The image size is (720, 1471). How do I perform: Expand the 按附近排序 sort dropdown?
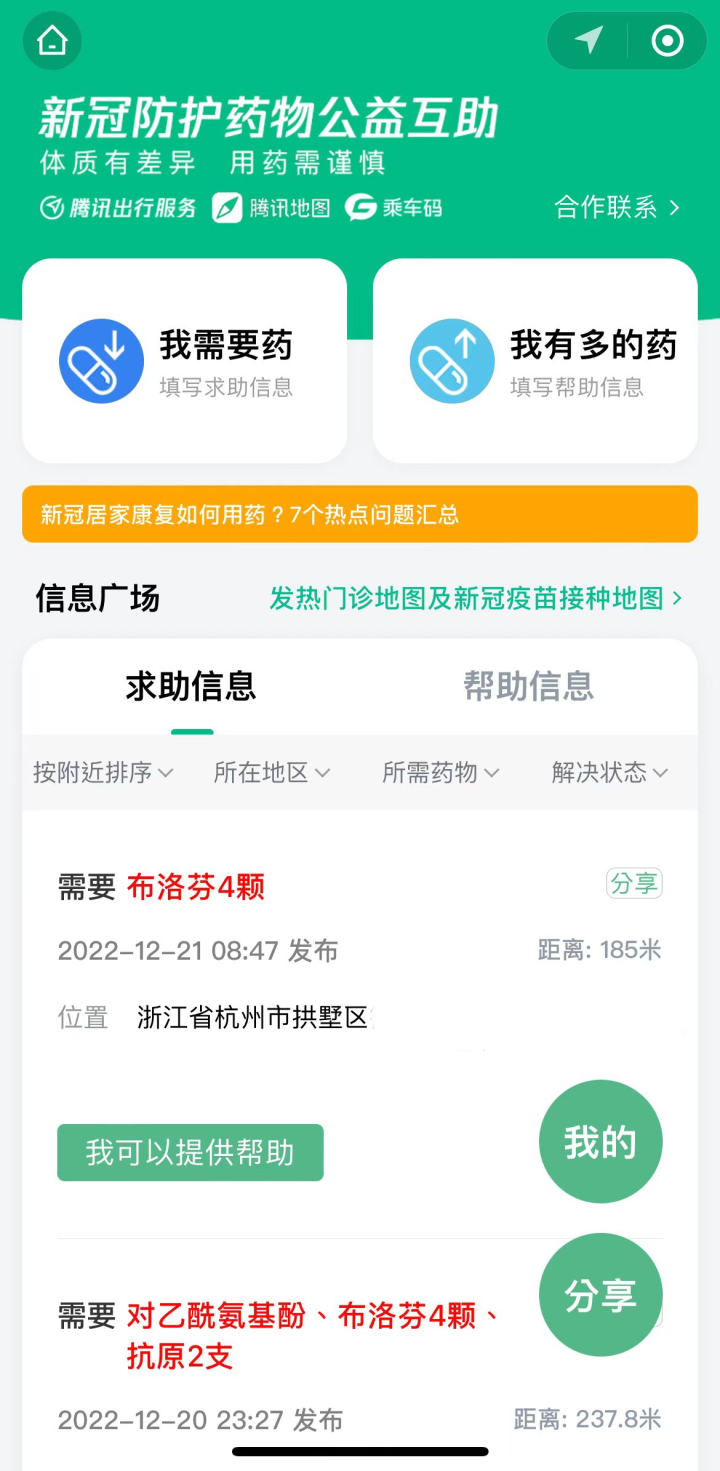(x=103, y=773)
